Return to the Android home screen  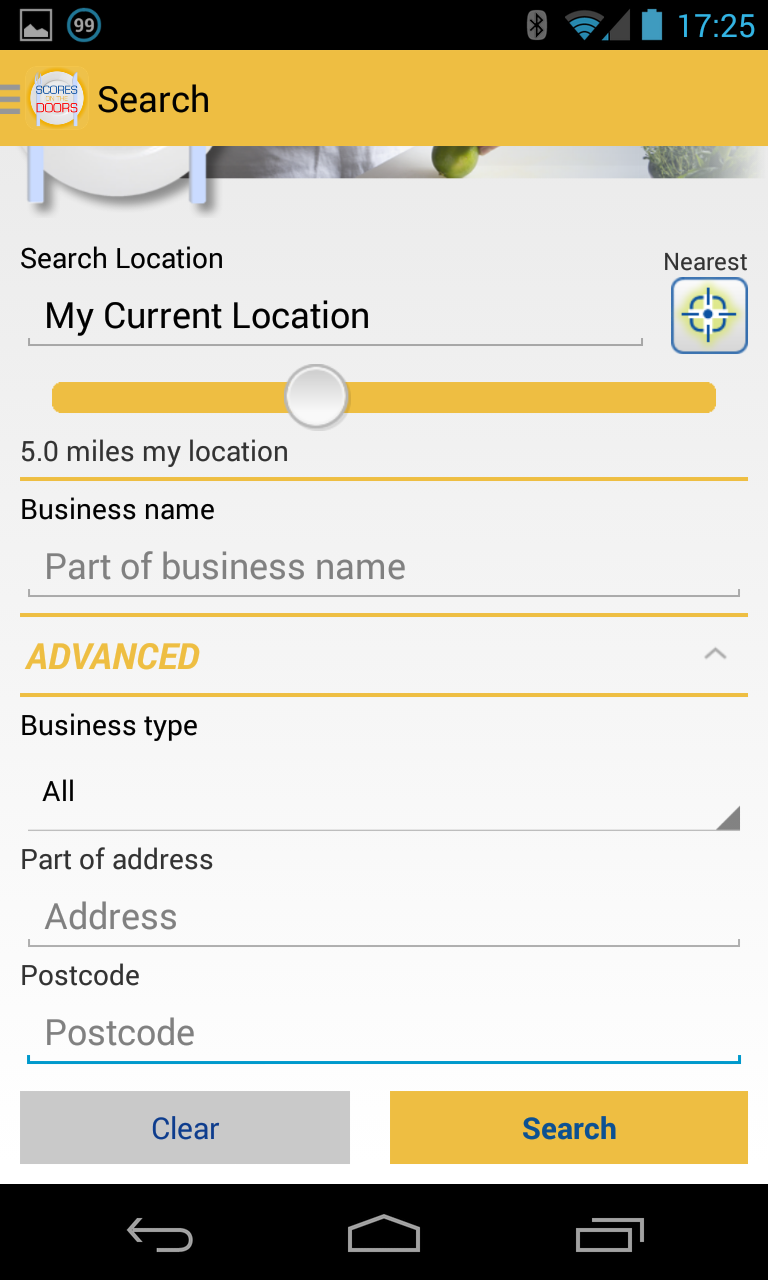tap(384, 1234)
